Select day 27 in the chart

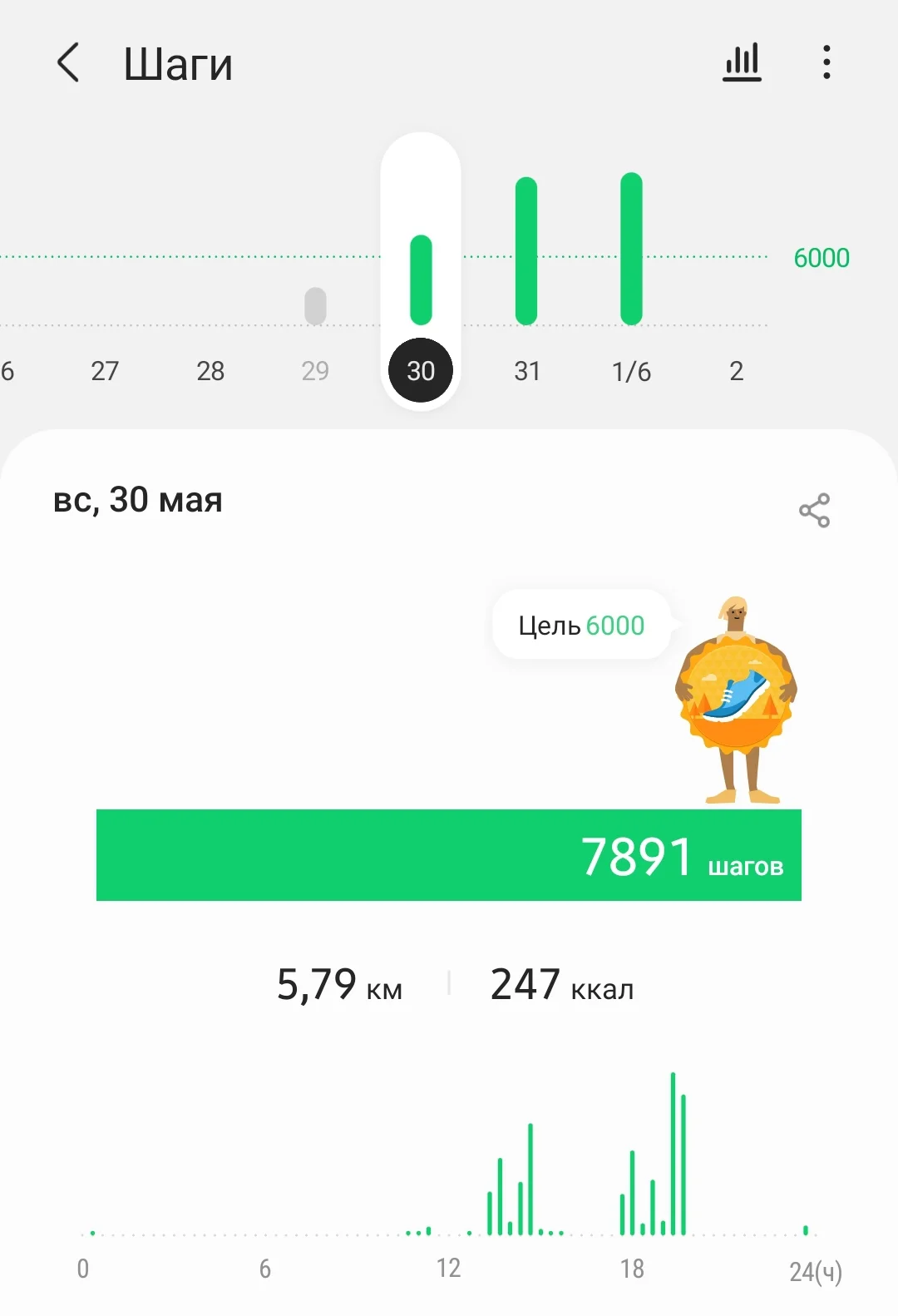tap(105, 371)
